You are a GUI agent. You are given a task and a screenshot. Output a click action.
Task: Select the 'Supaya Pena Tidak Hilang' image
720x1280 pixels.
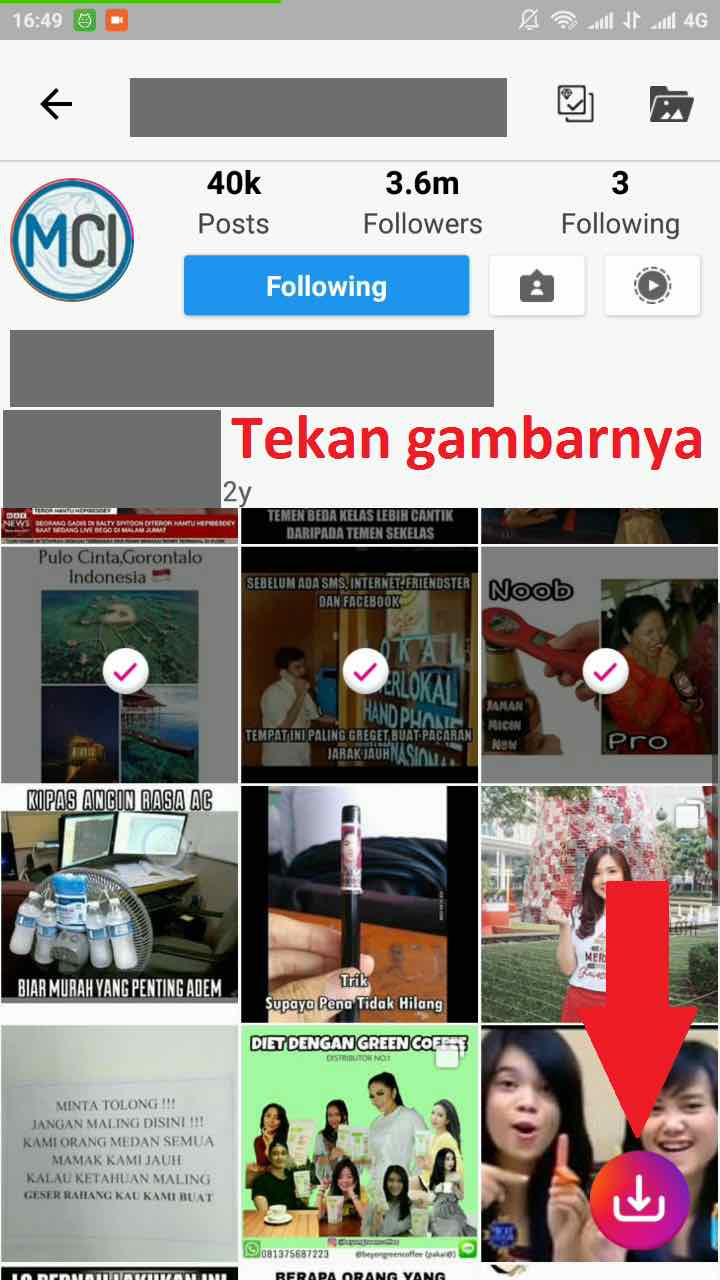tap(360, 900)
